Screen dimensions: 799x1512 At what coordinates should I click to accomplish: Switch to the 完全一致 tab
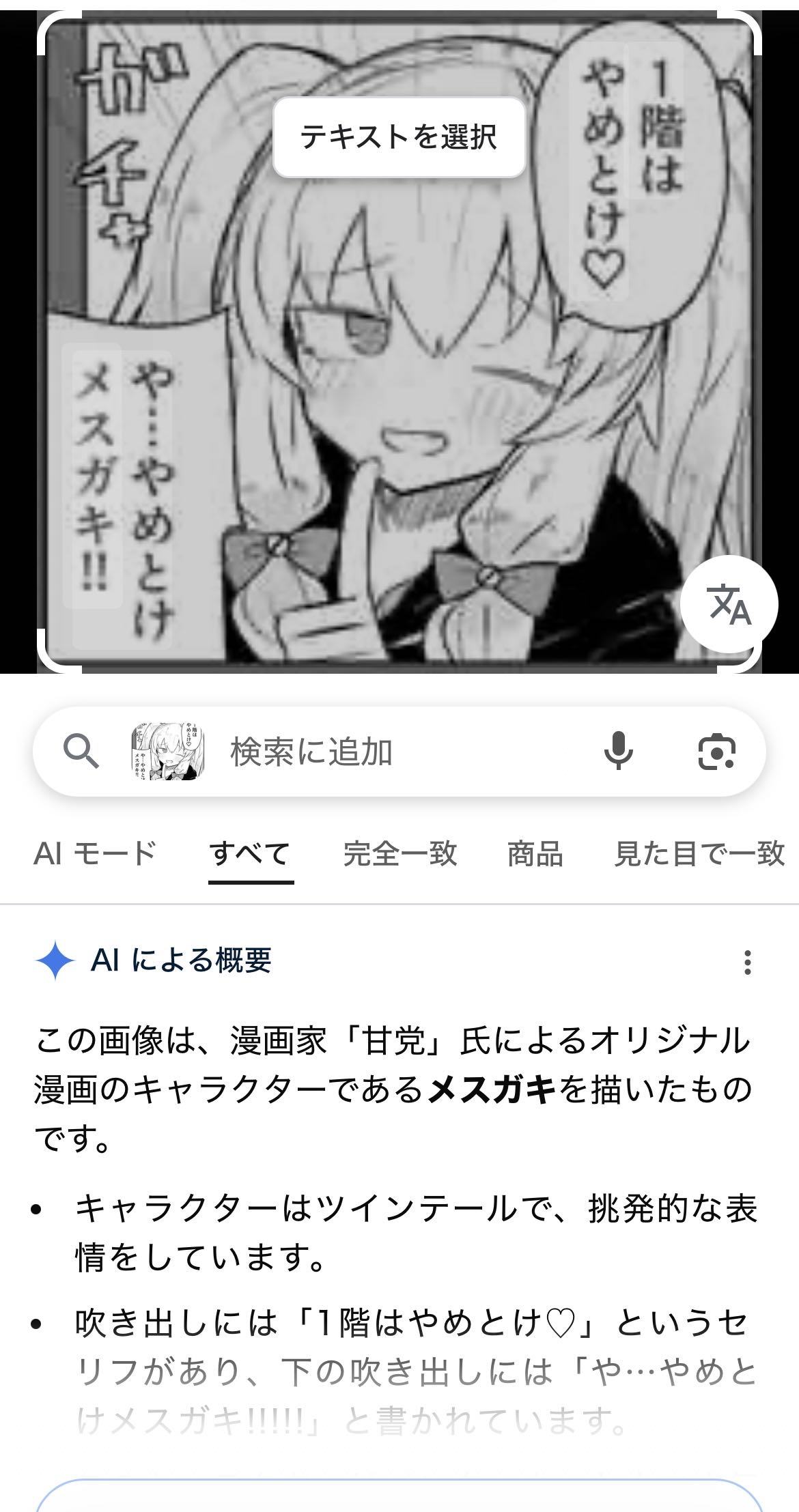coord(400,853)
